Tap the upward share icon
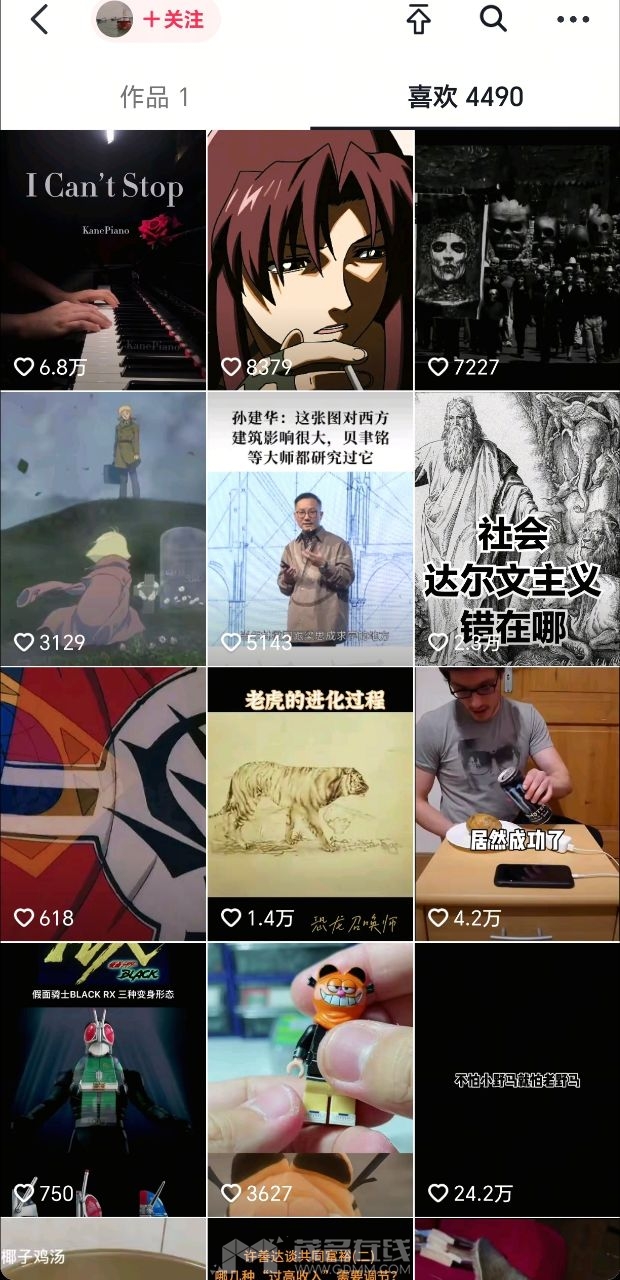This screenshot has height=1280, width=620. click(419, 20)
